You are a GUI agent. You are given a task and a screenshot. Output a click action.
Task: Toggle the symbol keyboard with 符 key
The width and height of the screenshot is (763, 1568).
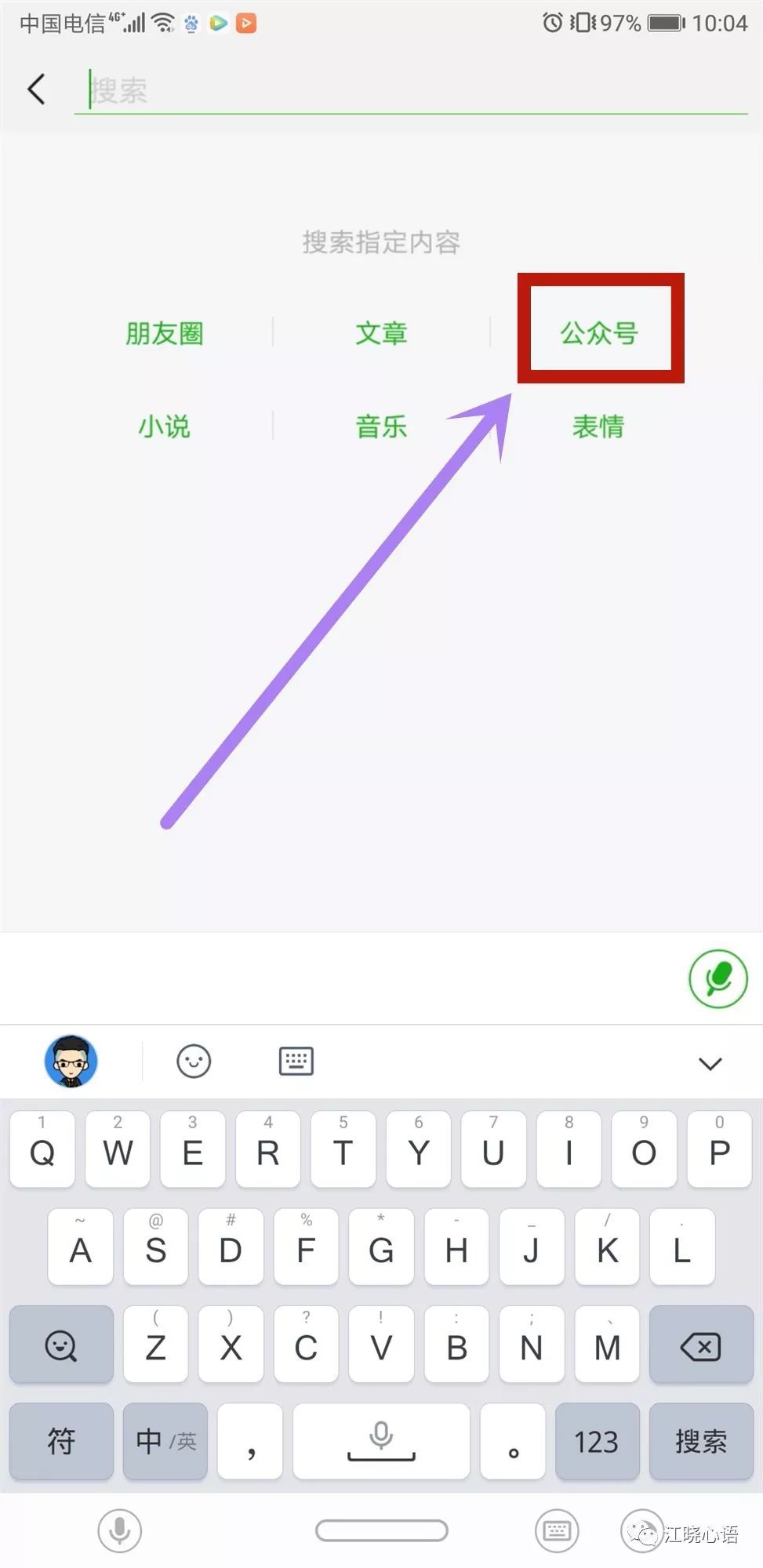(x=61, y=1441)
